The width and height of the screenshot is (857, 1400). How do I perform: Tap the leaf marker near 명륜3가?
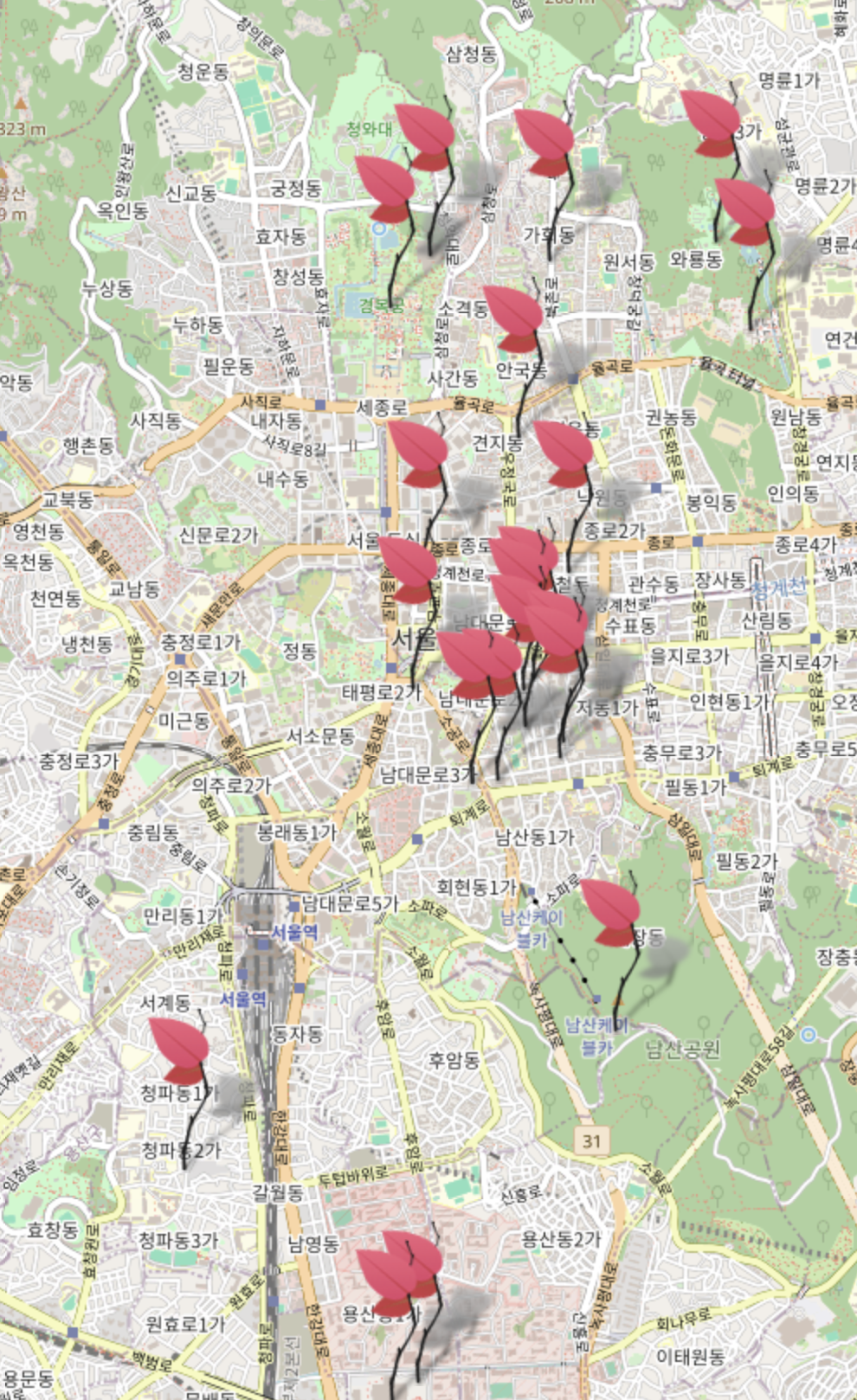pos(710,123)
